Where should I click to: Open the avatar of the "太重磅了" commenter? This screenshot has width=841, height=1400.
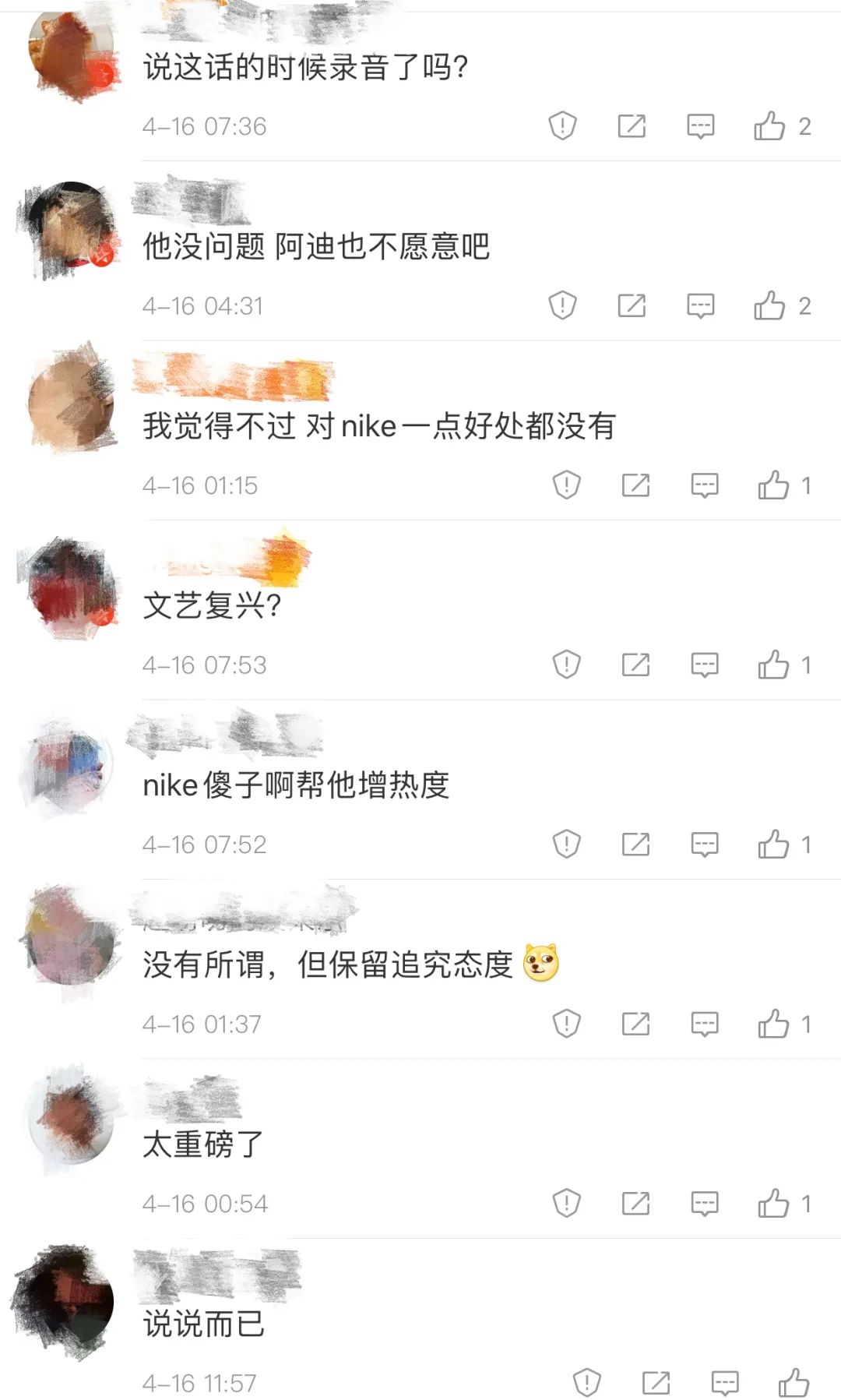pyautogui.click(x=74, y=1122)
